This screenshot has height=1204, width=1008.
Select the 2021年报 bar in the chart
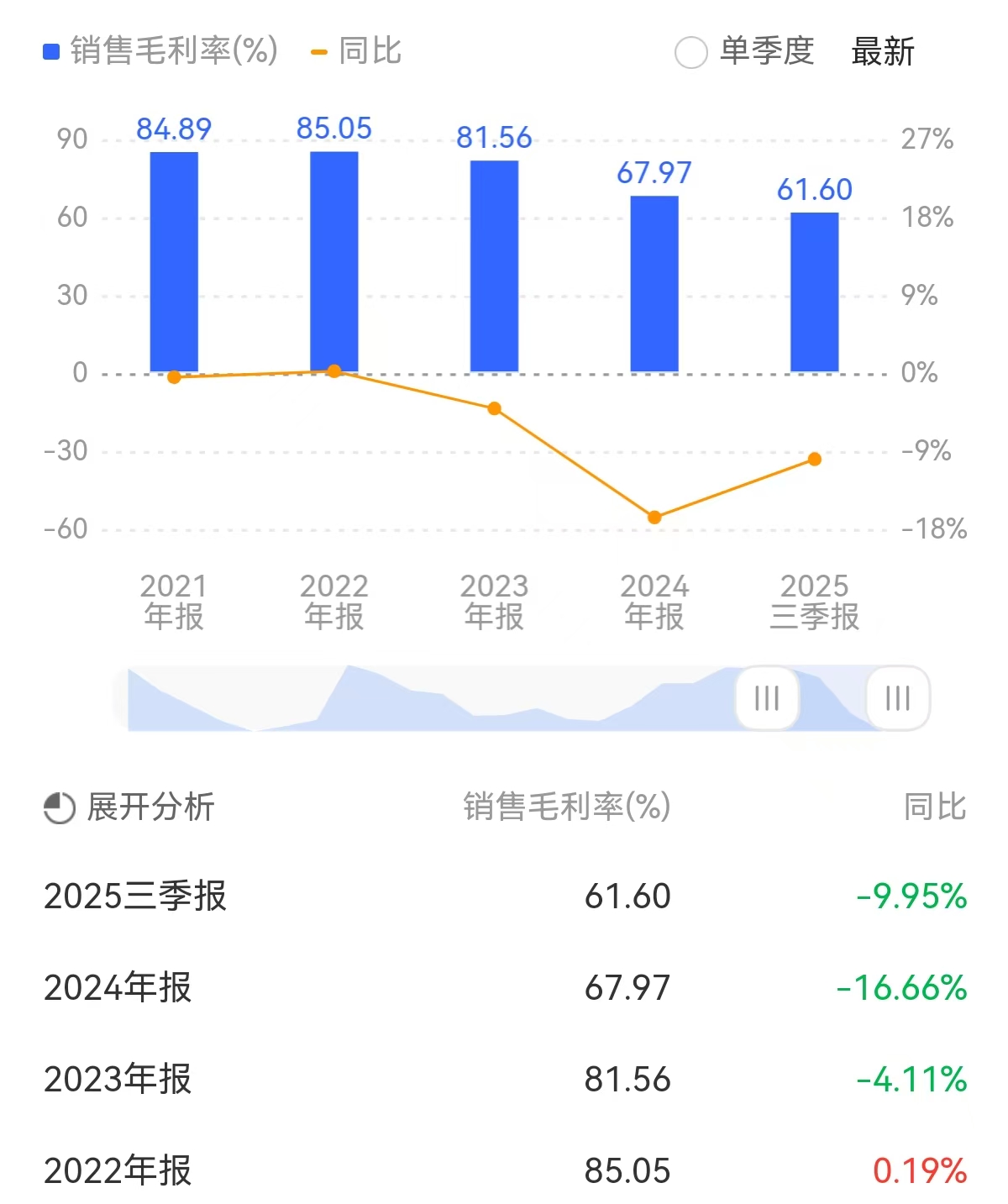(x=174, y=261)
